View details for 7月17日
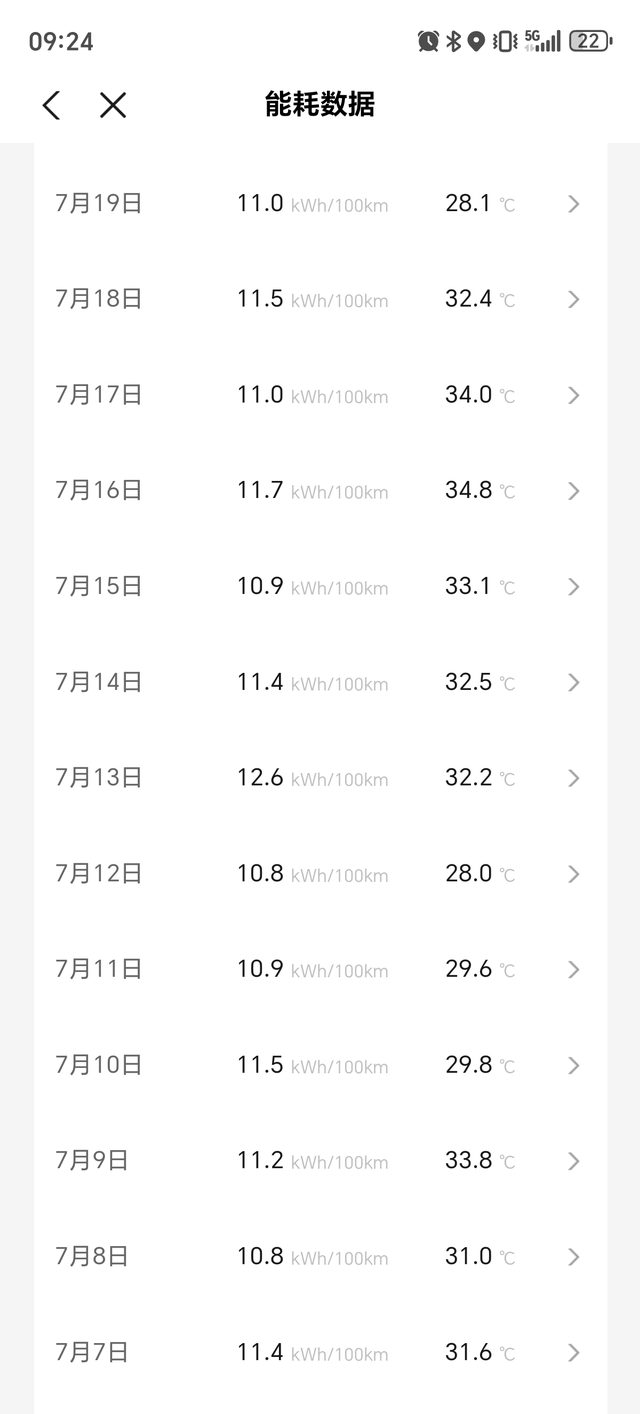The width and height of the screenshot is (640, 1414). tap(320, 395)
